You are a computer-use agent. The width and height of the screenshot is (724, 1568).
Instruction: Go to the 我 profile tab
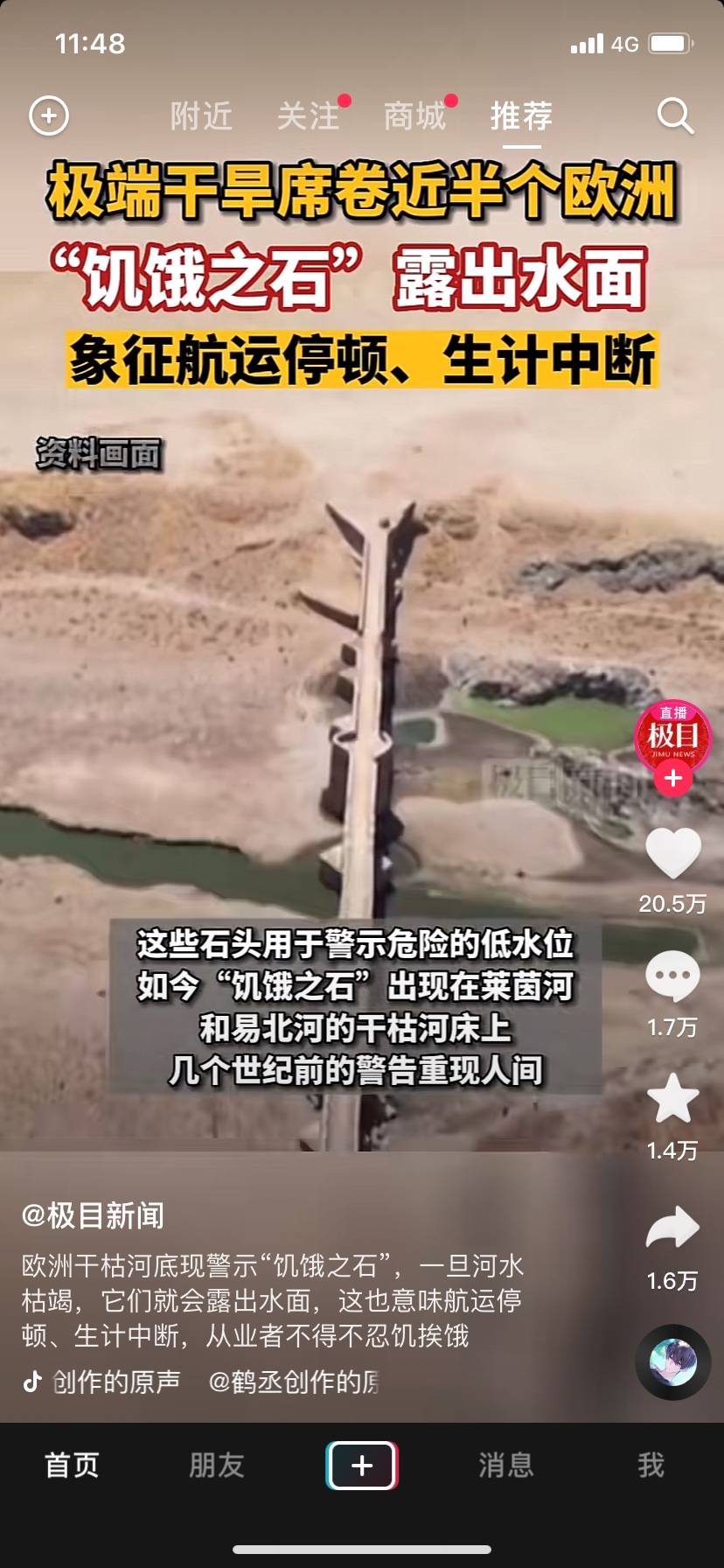[651, 1465]
